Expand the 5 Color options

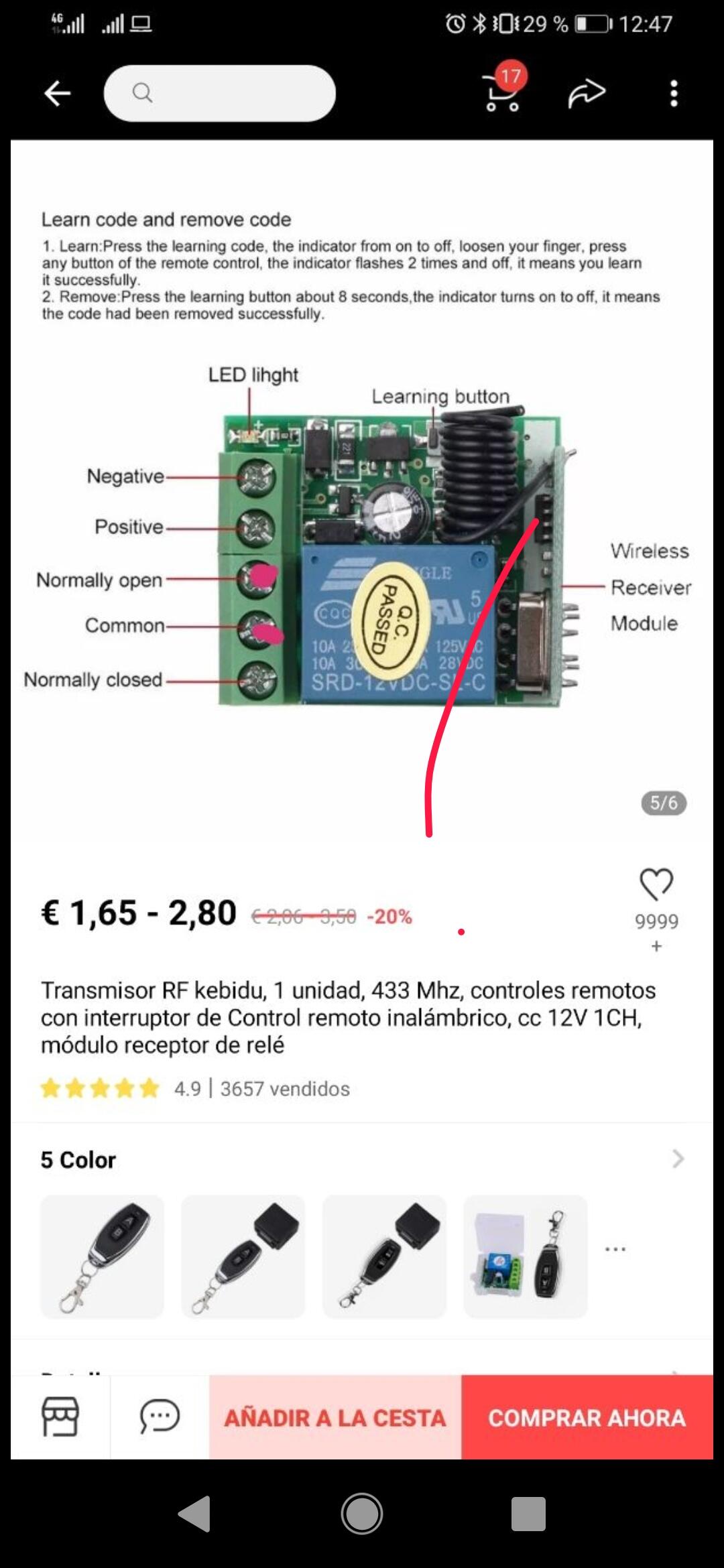click(x=362, y=1159)
